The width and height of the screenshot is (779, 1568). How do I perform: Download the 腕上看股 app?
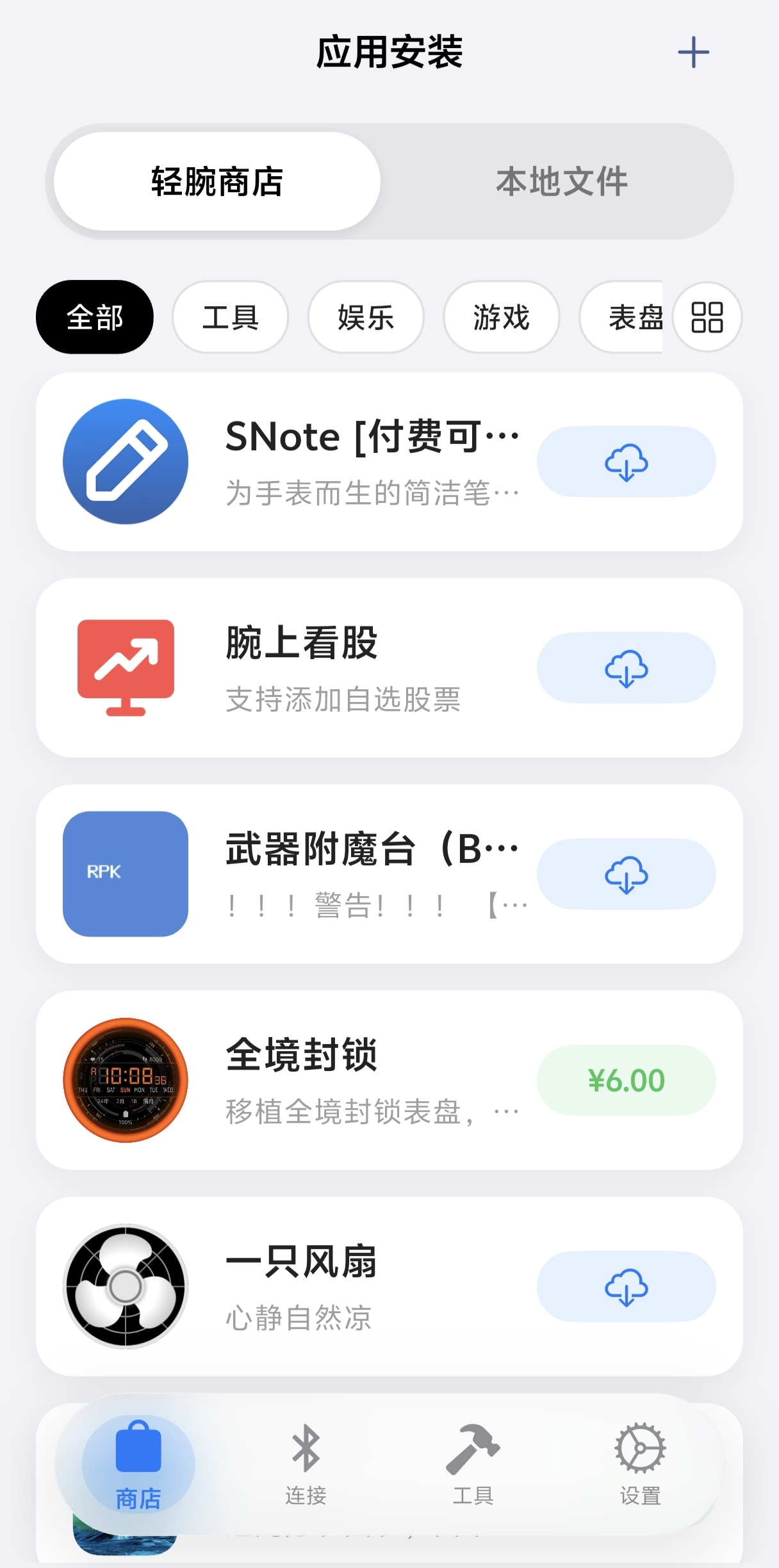pyautogui.click(x=626, y=668)
